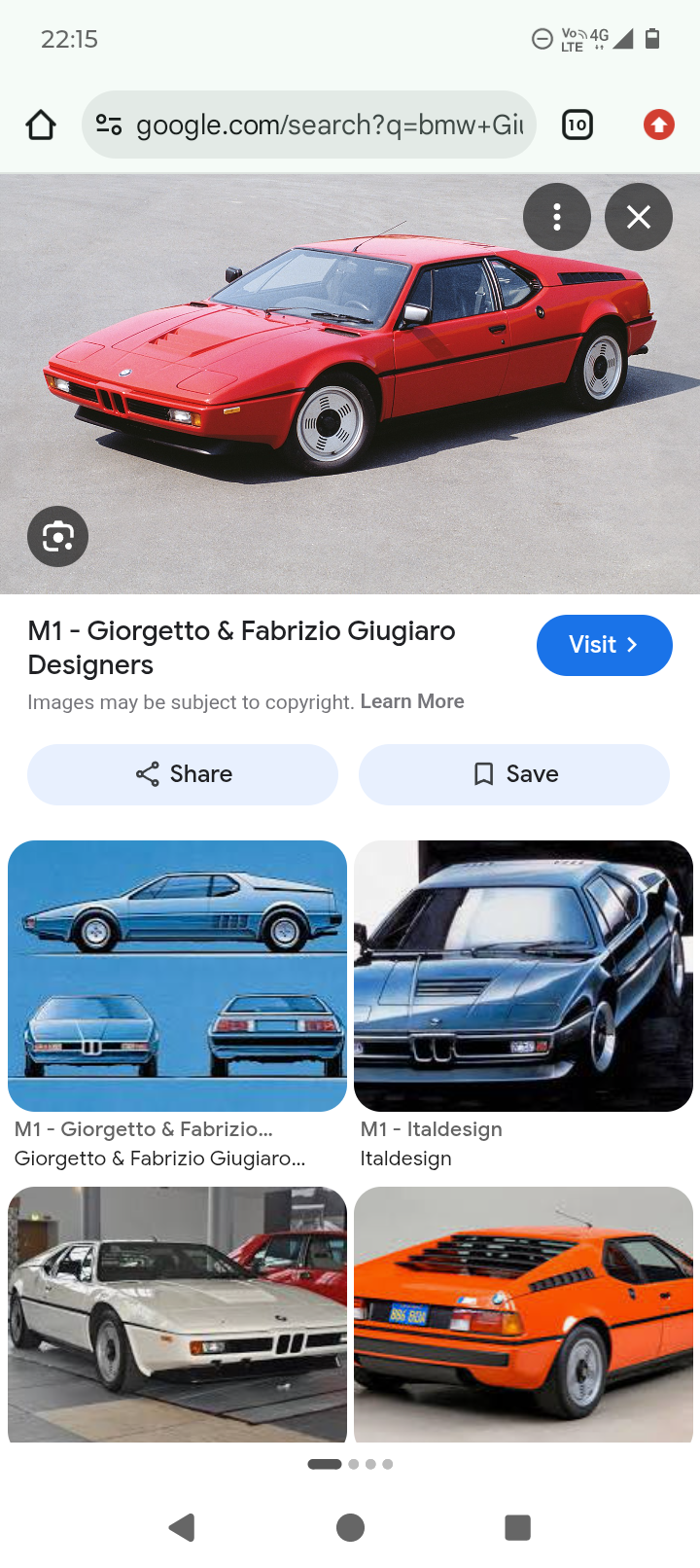
Task: Go back using system navigation
Action: tap(182, 1527)
